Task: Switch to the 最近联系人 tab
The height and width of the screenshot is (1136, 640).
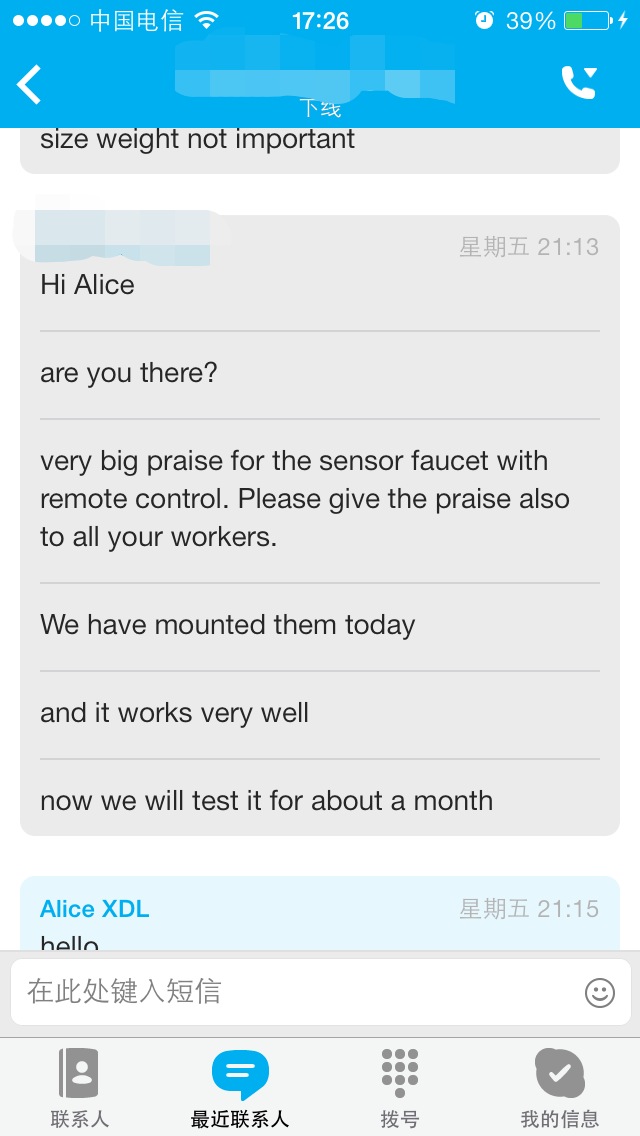Action: [240, 1087]
